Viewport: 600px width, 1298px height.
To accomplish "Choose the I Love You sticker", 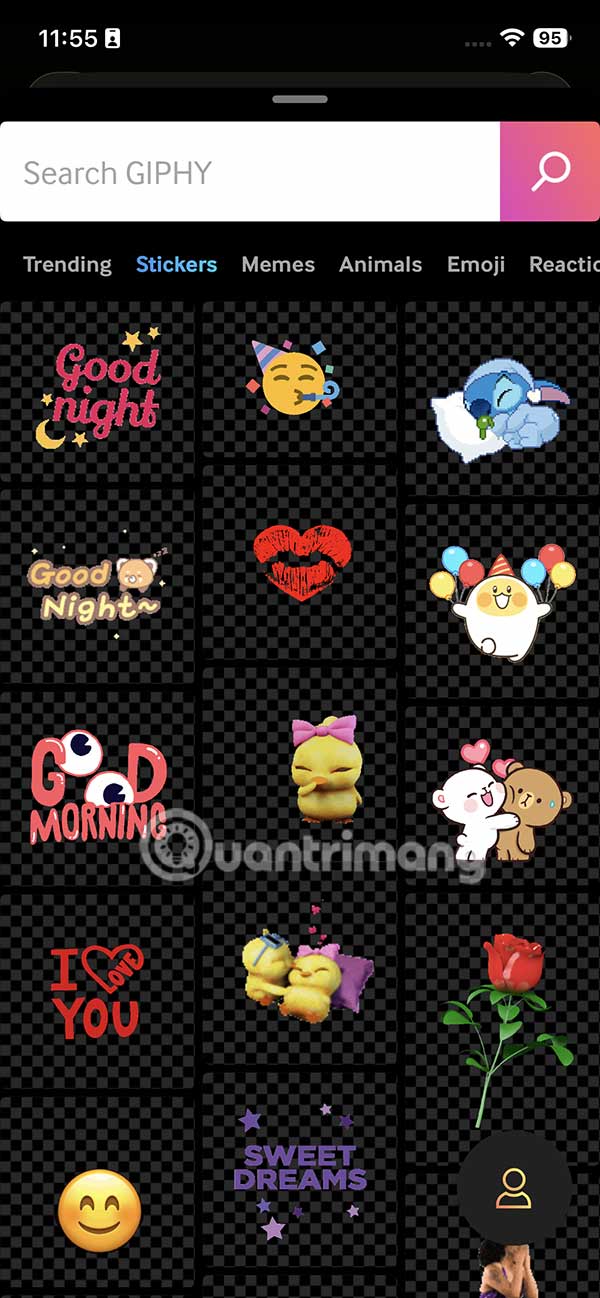I will tap(98, 990).
